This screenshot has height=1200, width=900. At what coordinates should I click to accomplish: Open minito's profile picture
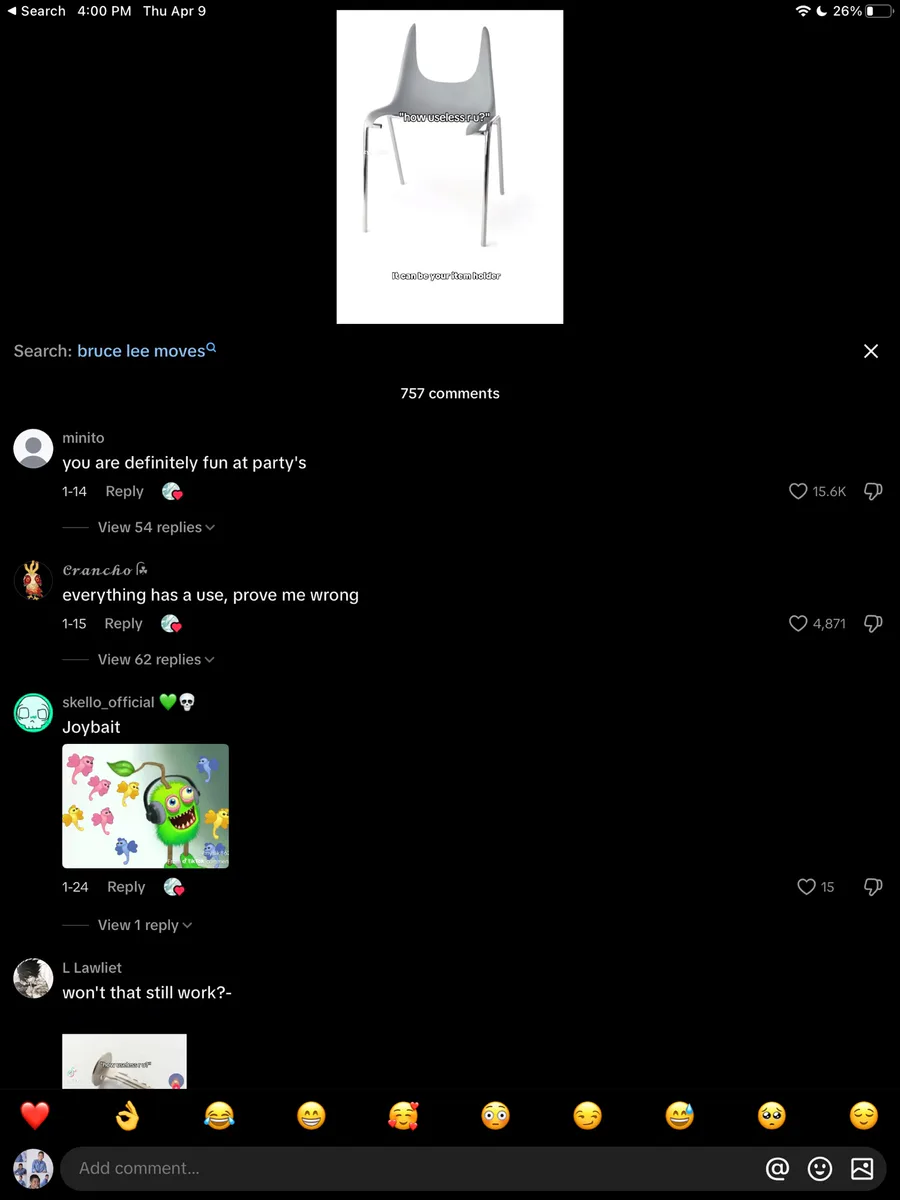pyautogui.click(x=33, y=448)
